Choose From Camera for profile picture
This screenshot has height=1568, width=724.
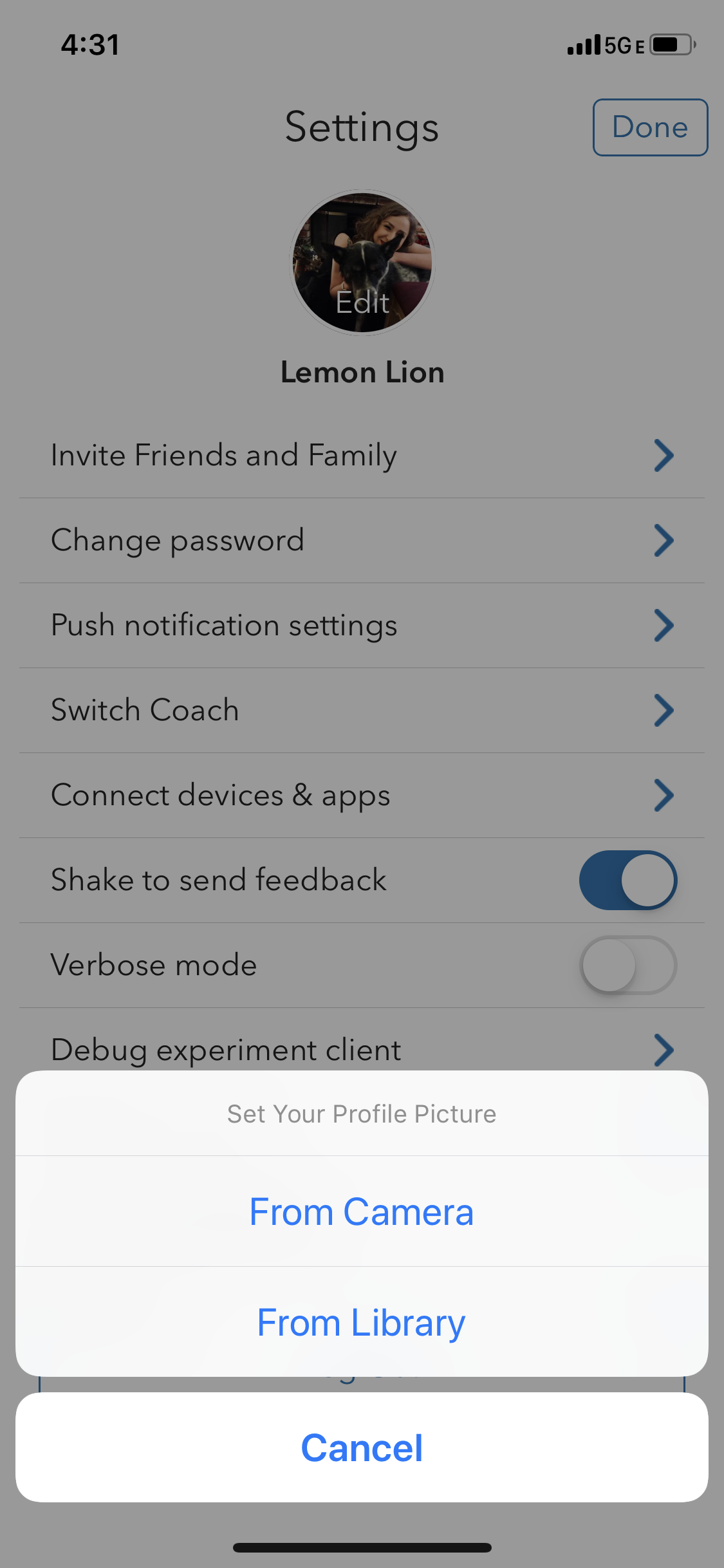coord(362,1211)
